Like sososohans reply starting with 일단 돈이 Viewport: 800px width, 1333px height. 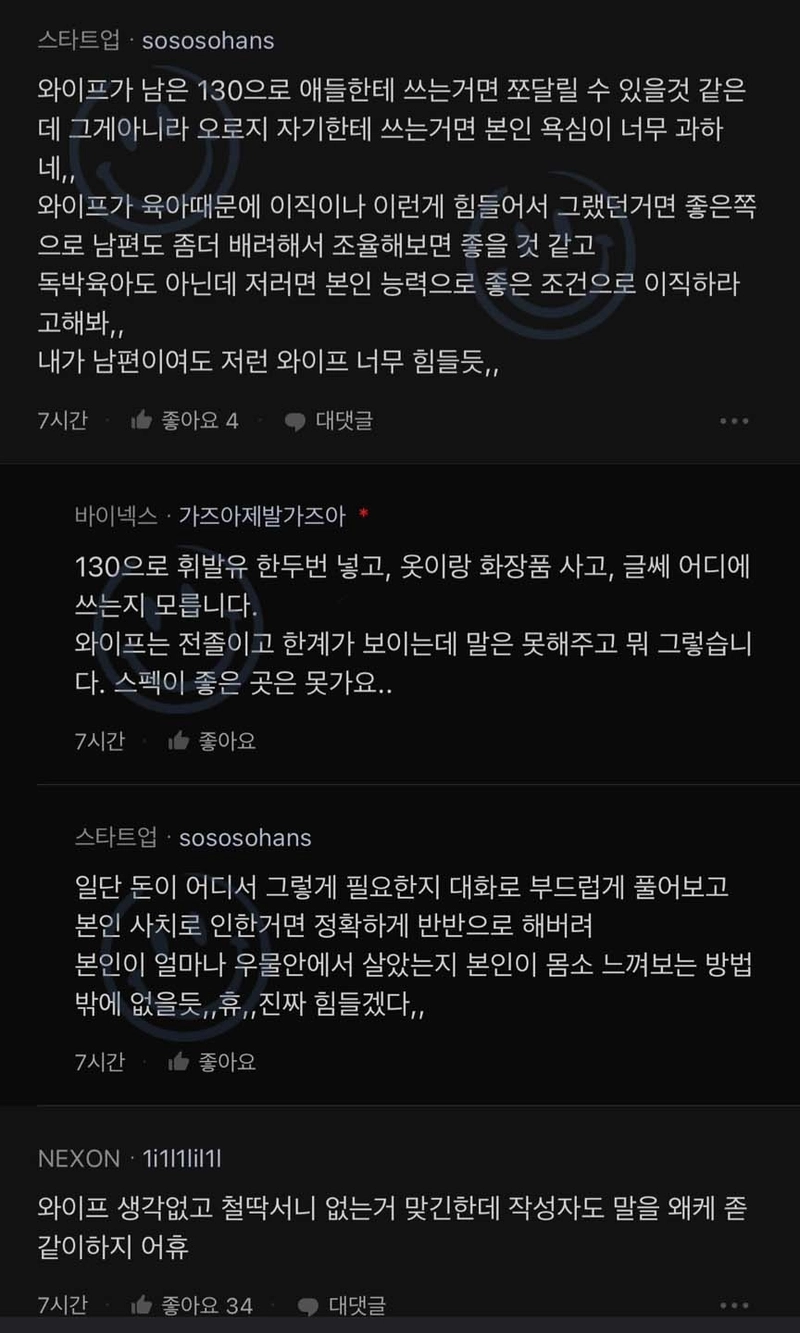[212, 1062]
